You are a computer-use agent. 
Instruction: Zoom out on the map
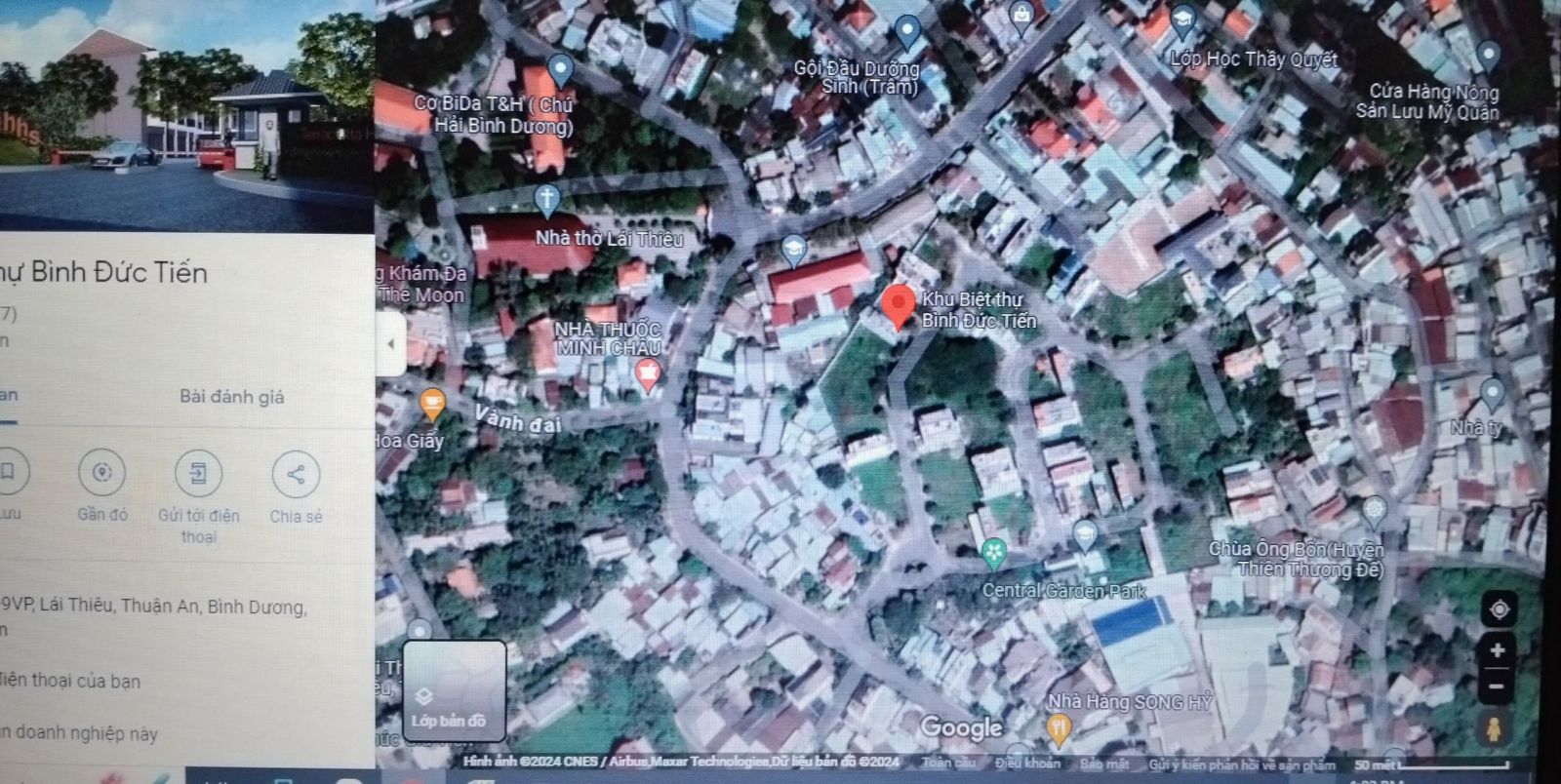pyautogui.click(x=1499, y=686)
